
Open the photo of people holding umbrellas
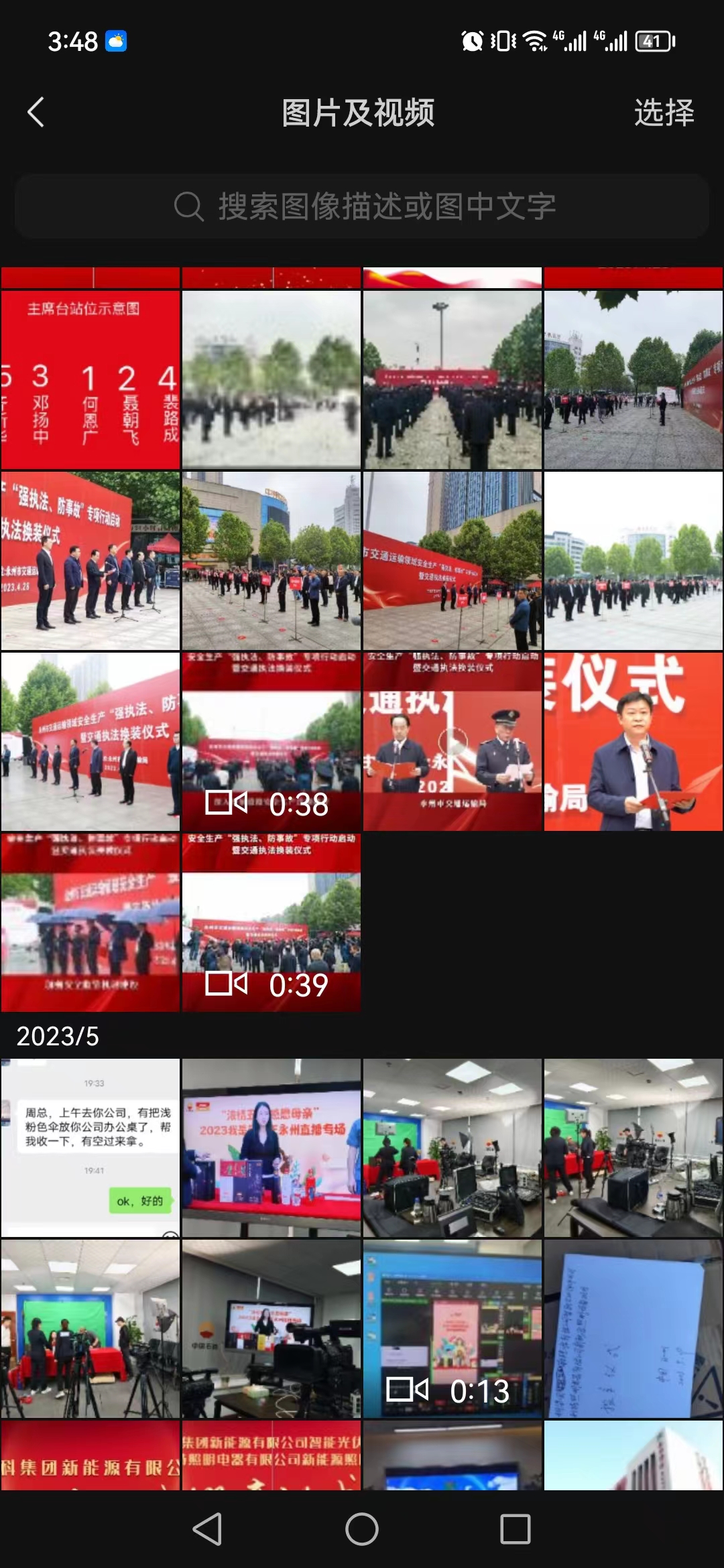(90, 922)
